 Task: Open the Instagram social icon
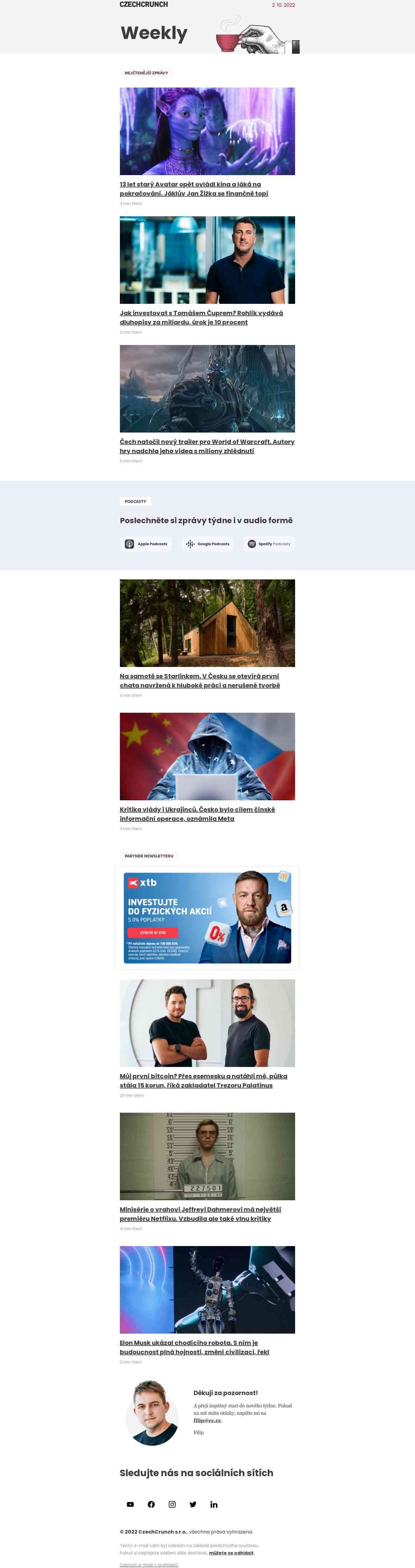coord(172,1504)
